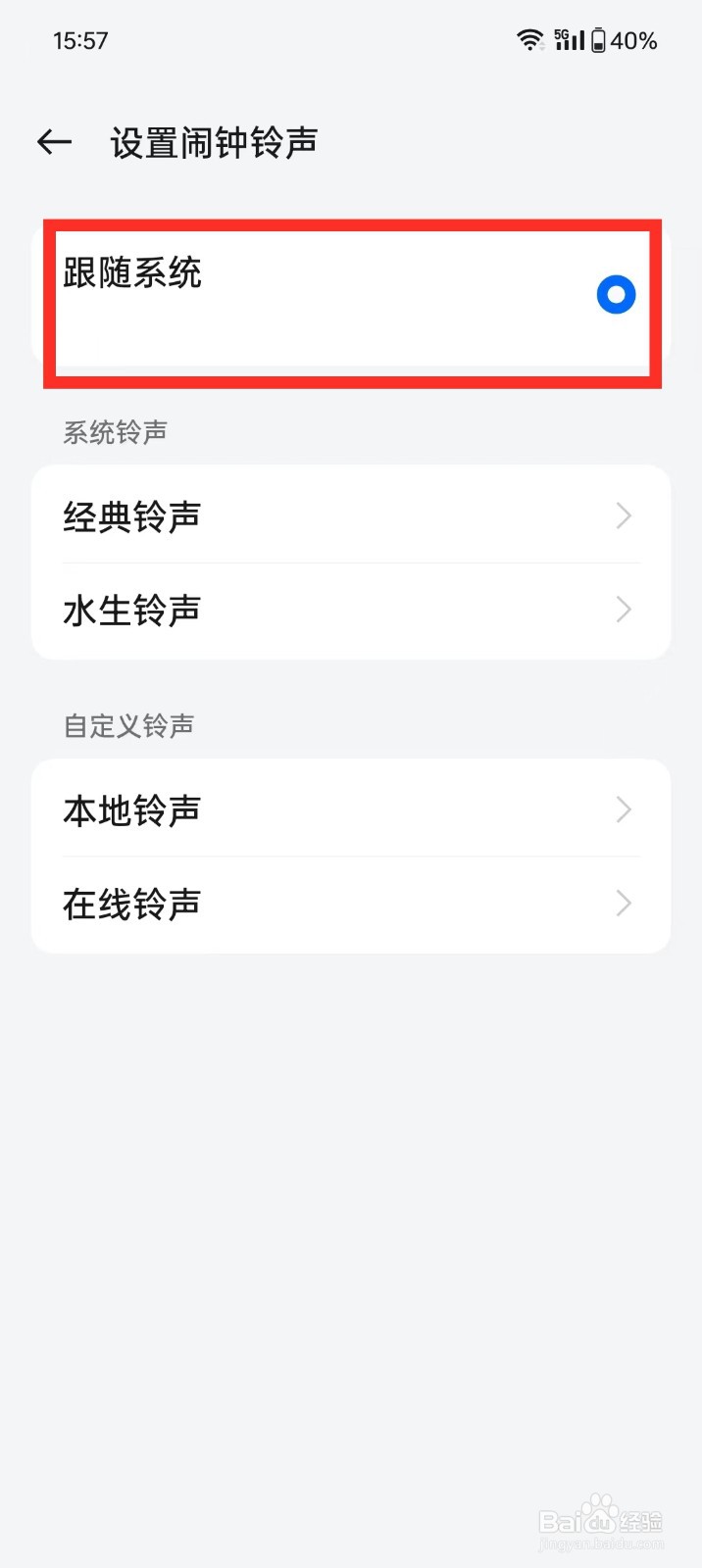The image size is (702, 1568).
Task: Open 经典铃声 list
Action: click(x=351, y=515)
